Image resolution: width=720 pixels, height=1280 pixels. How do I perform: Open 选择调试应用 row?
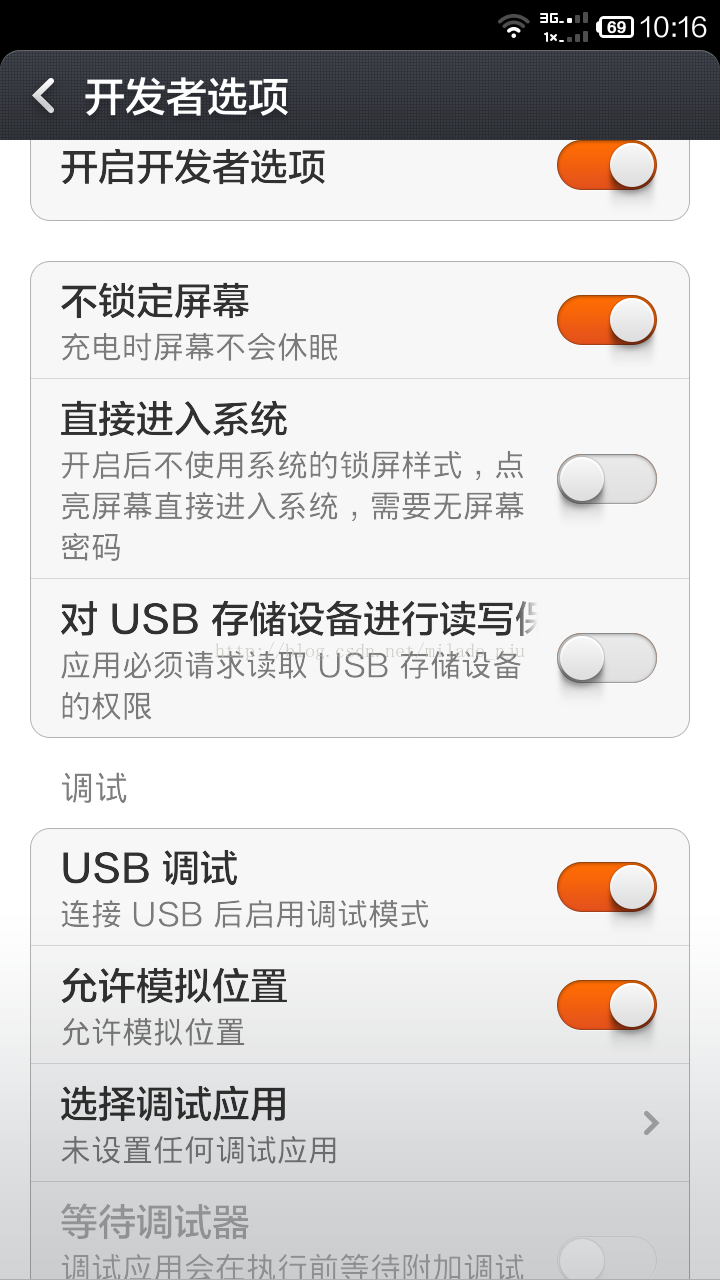360,1123
